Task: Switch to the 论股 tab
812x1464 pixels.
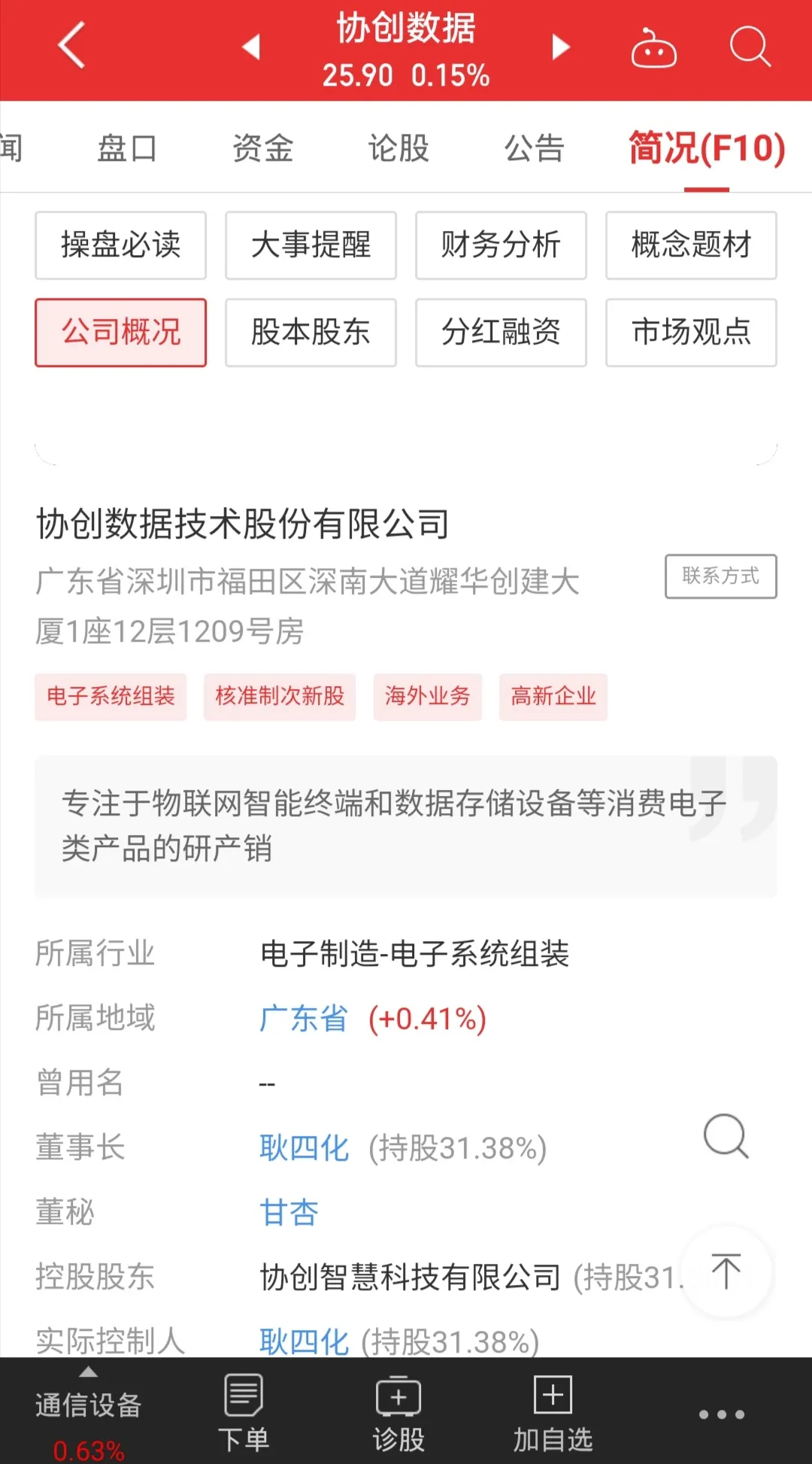Action: [x=398, y=148]
